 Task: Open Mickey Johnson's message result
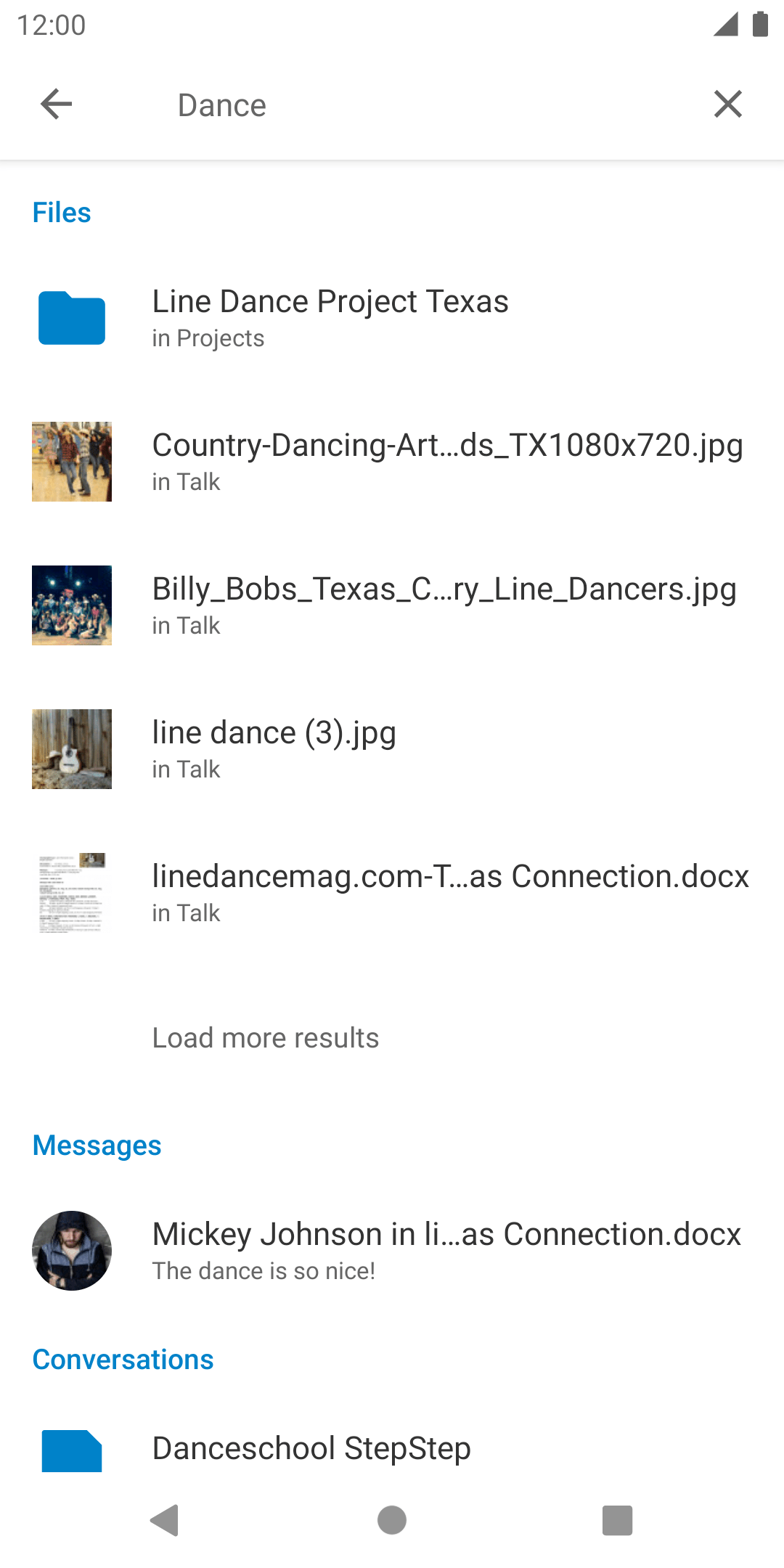(x=392, y=1251)
